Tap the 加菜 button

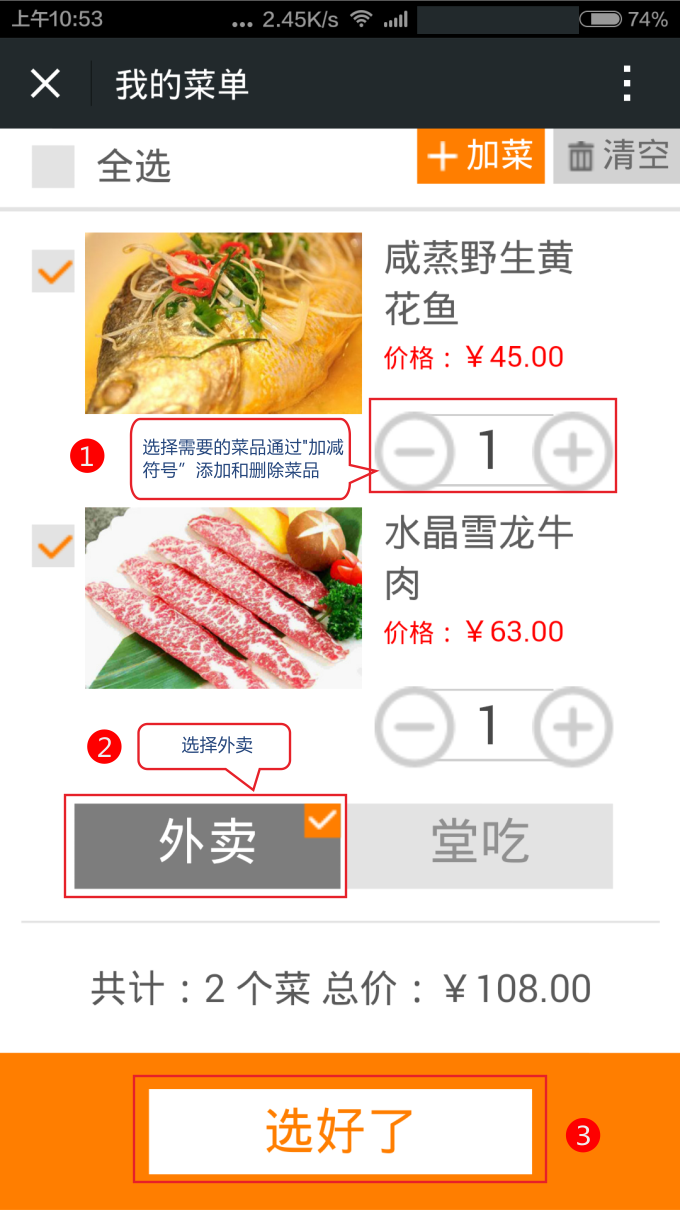(x=481, y=156)
